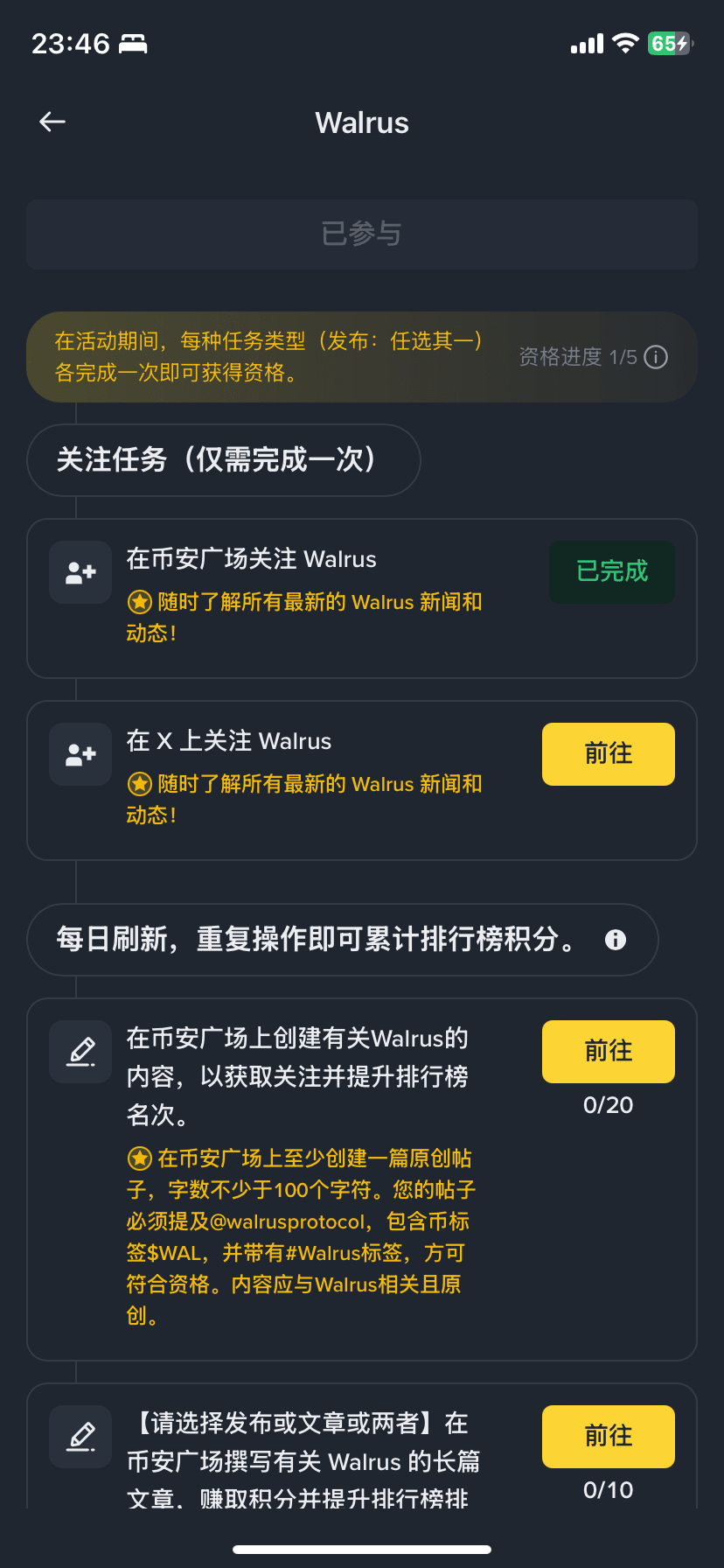
Task: Open the info icon beside 每日刷新 heading
Action: pos(616,940)
